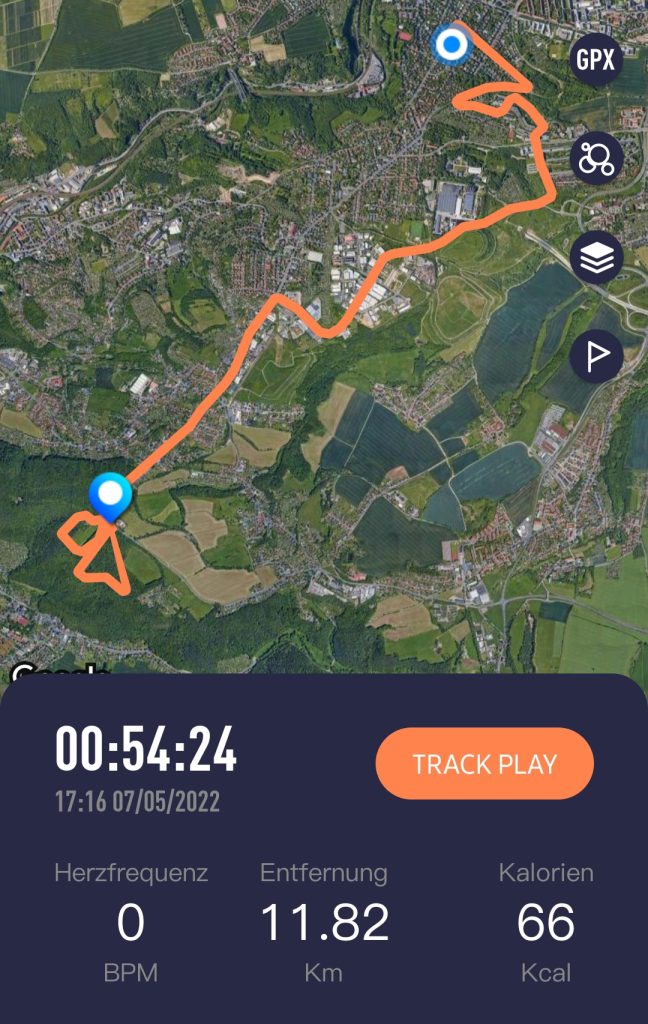Tap the flag marker icon
648x1024 pixels.
[596, 356]
